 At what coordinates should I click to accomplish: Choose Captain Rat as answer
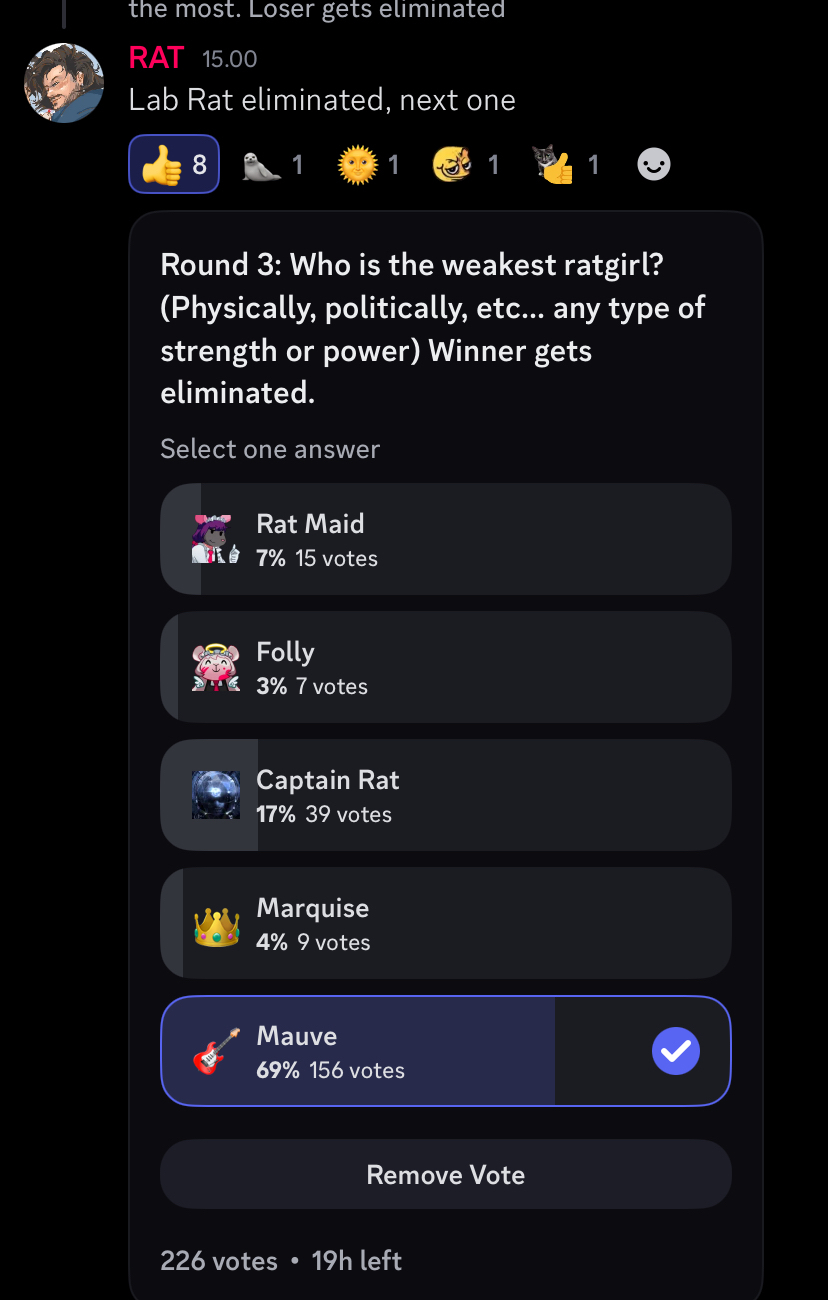click(x=445, y=795)
